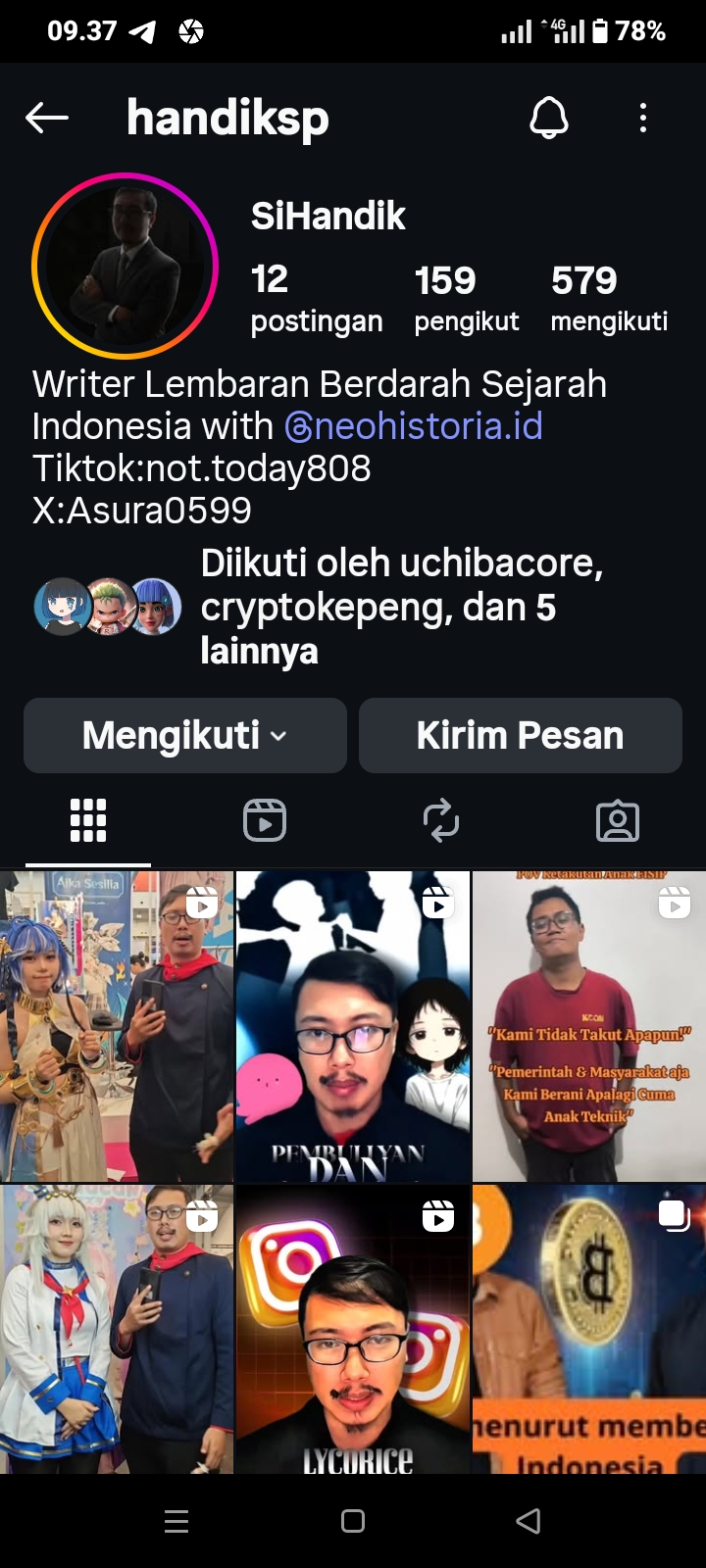706x1568 pixels.
Task: Open the LYCORICE reel
Action: [353, 1329]
